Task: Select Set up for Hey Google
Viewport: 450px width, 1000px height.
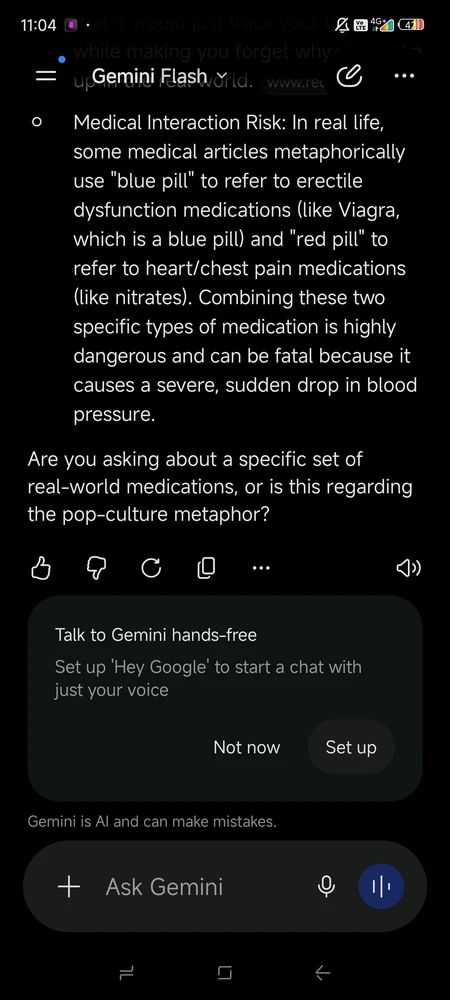Action: (x=351, y=747)
